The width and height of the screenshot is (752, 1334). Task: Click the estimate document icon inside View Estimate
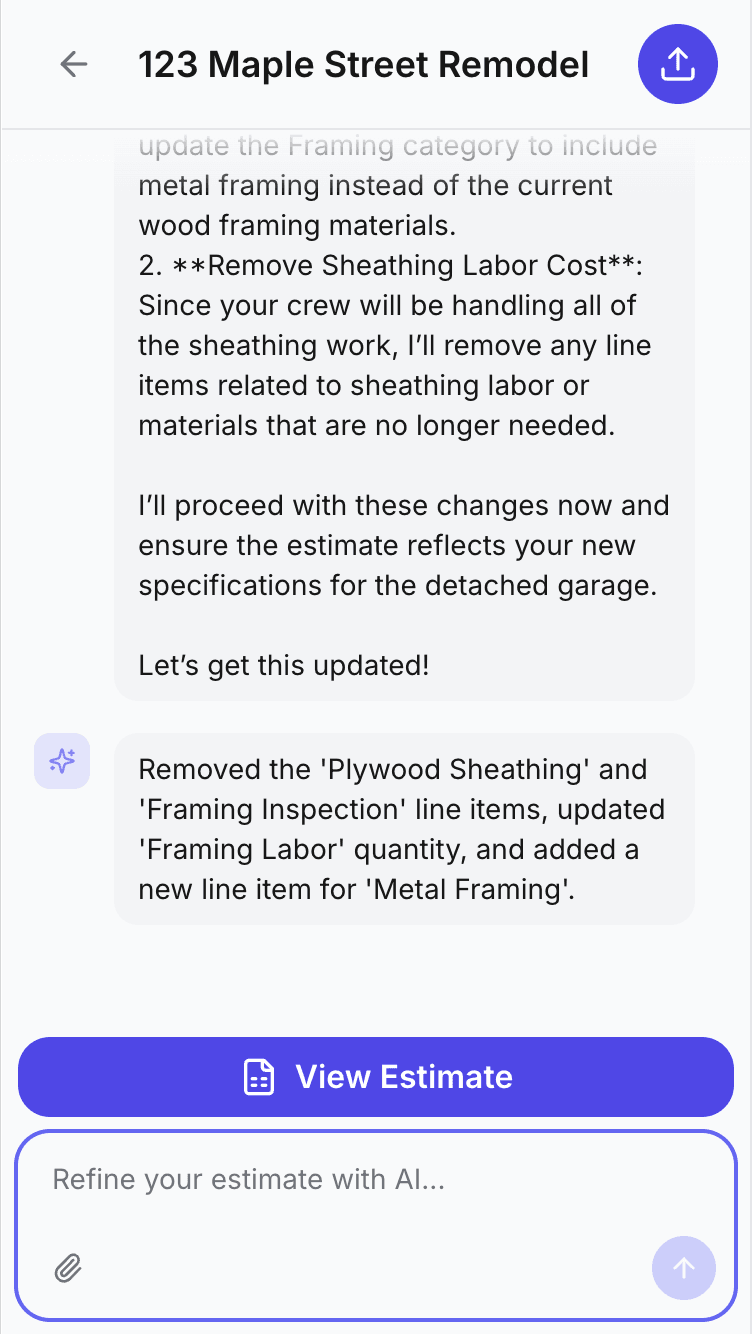tap(258, 1077)
